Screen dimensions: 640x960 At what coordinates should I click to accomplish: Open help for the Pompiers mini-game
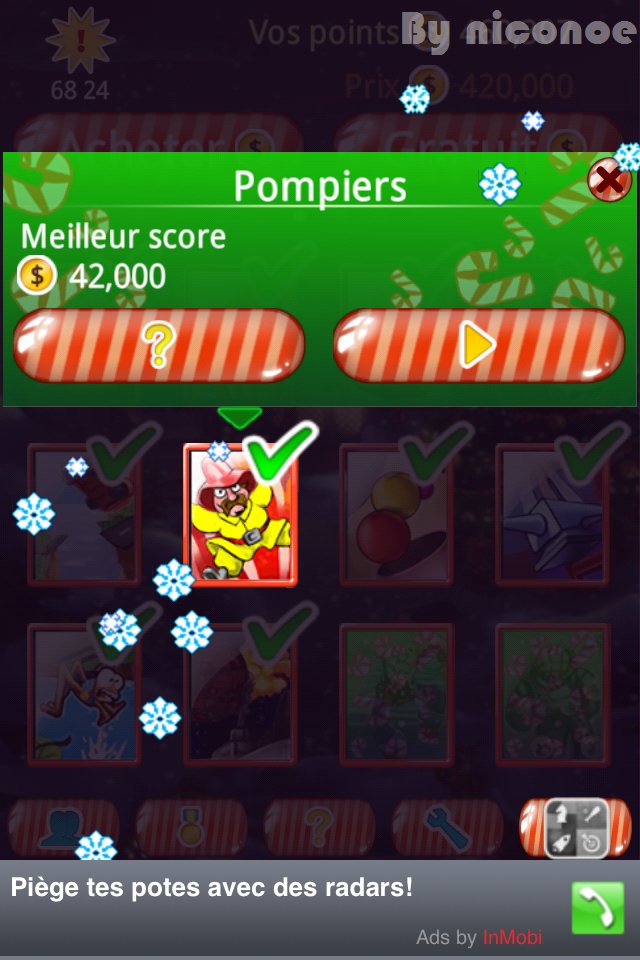[158, 346]
